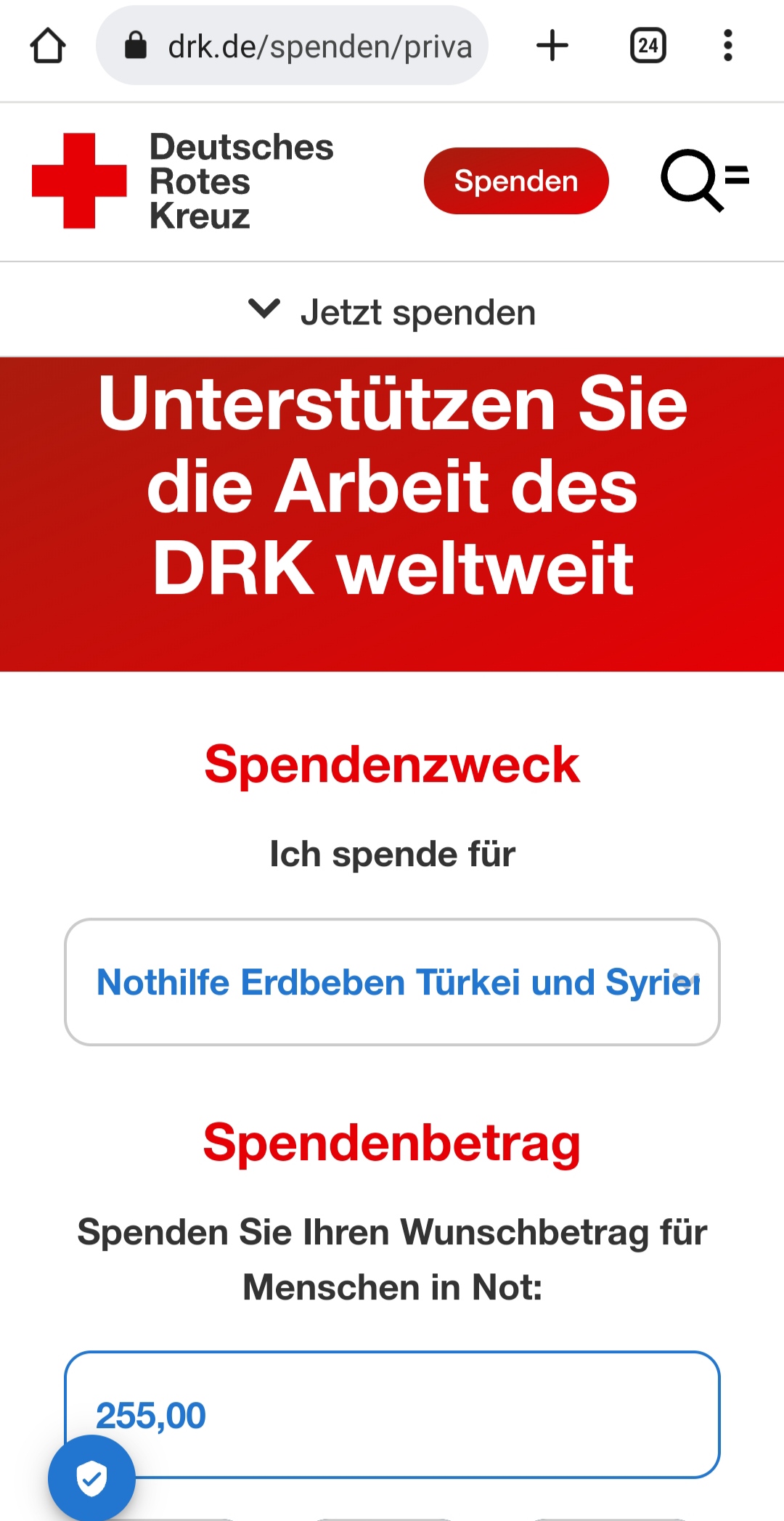Open the browser overflow menu
Screen dimensions: 784x1521
[727, 46]
